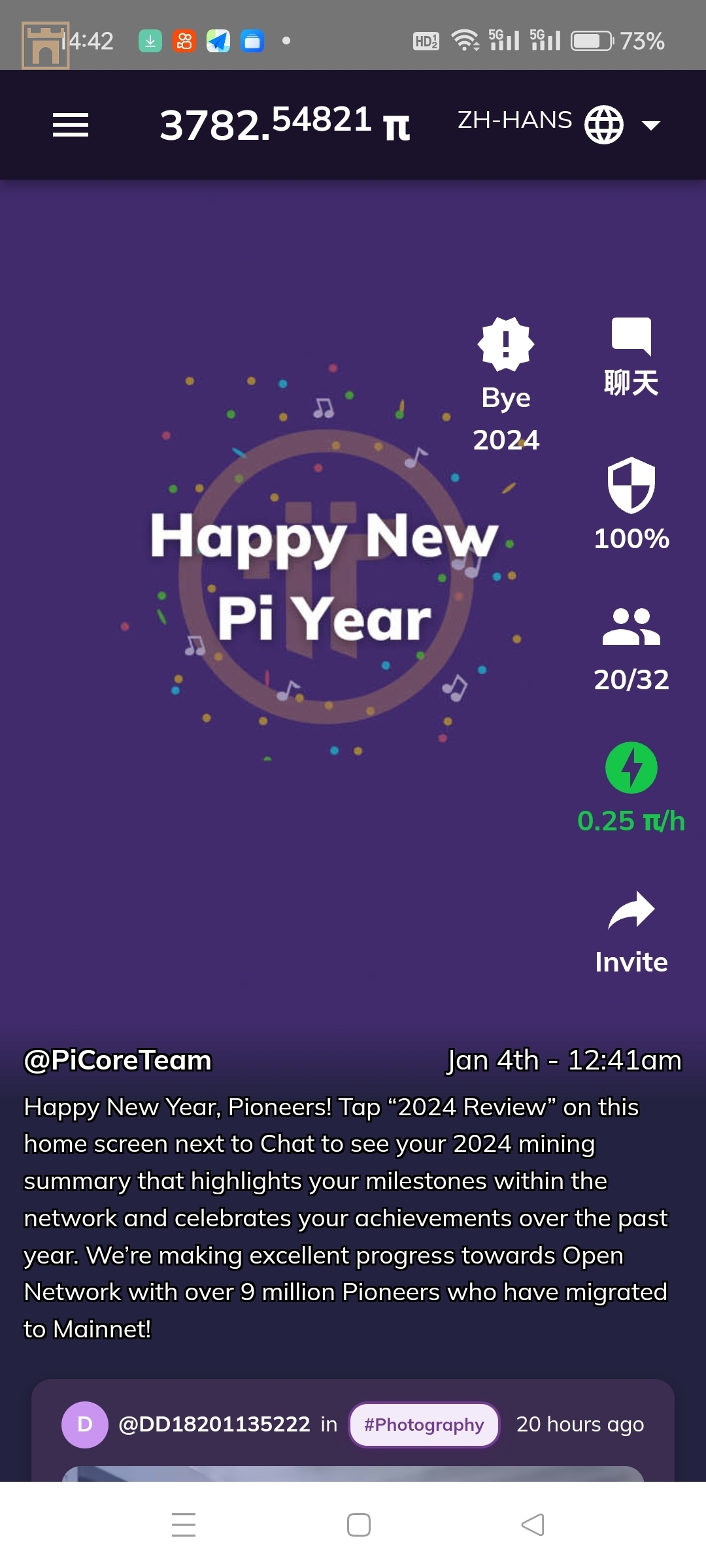Tap the green lightning mining button

click(x=631, y=768)
